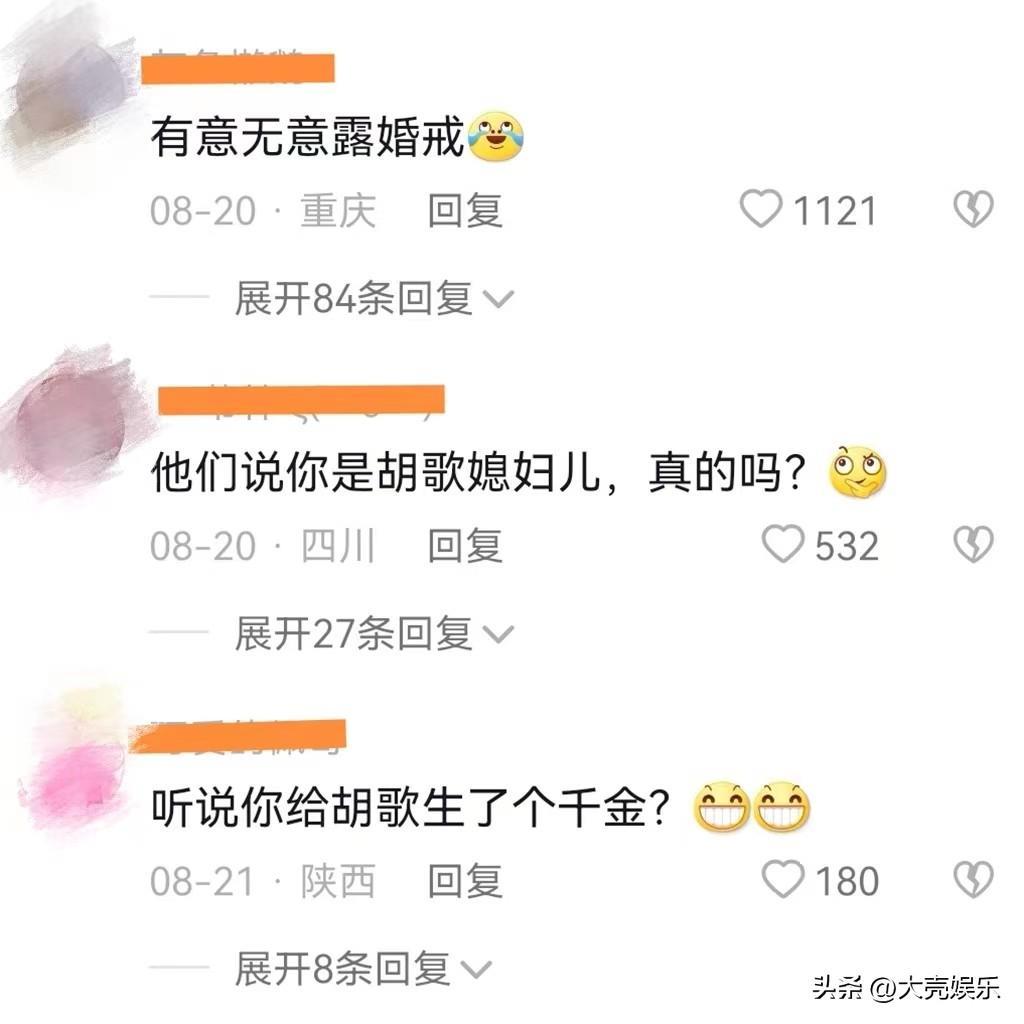1024x1024 pixels.
Task: Expand the 84 replies
Action: [372, 298]
